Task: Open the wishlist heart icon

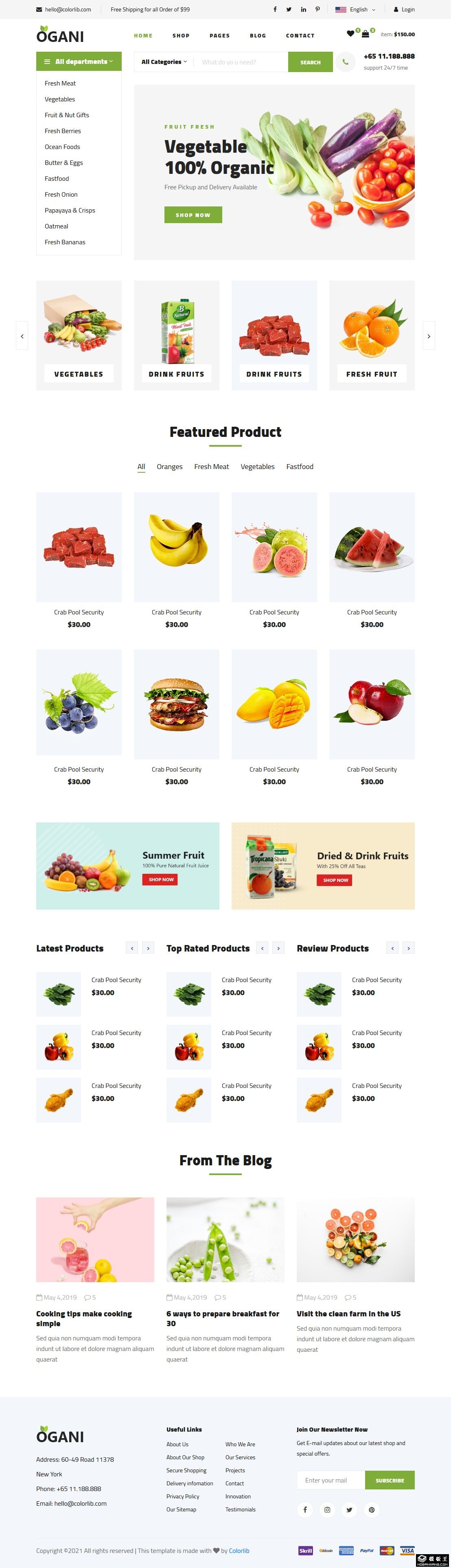Action: pyautogui.click(x=350, y=34)
